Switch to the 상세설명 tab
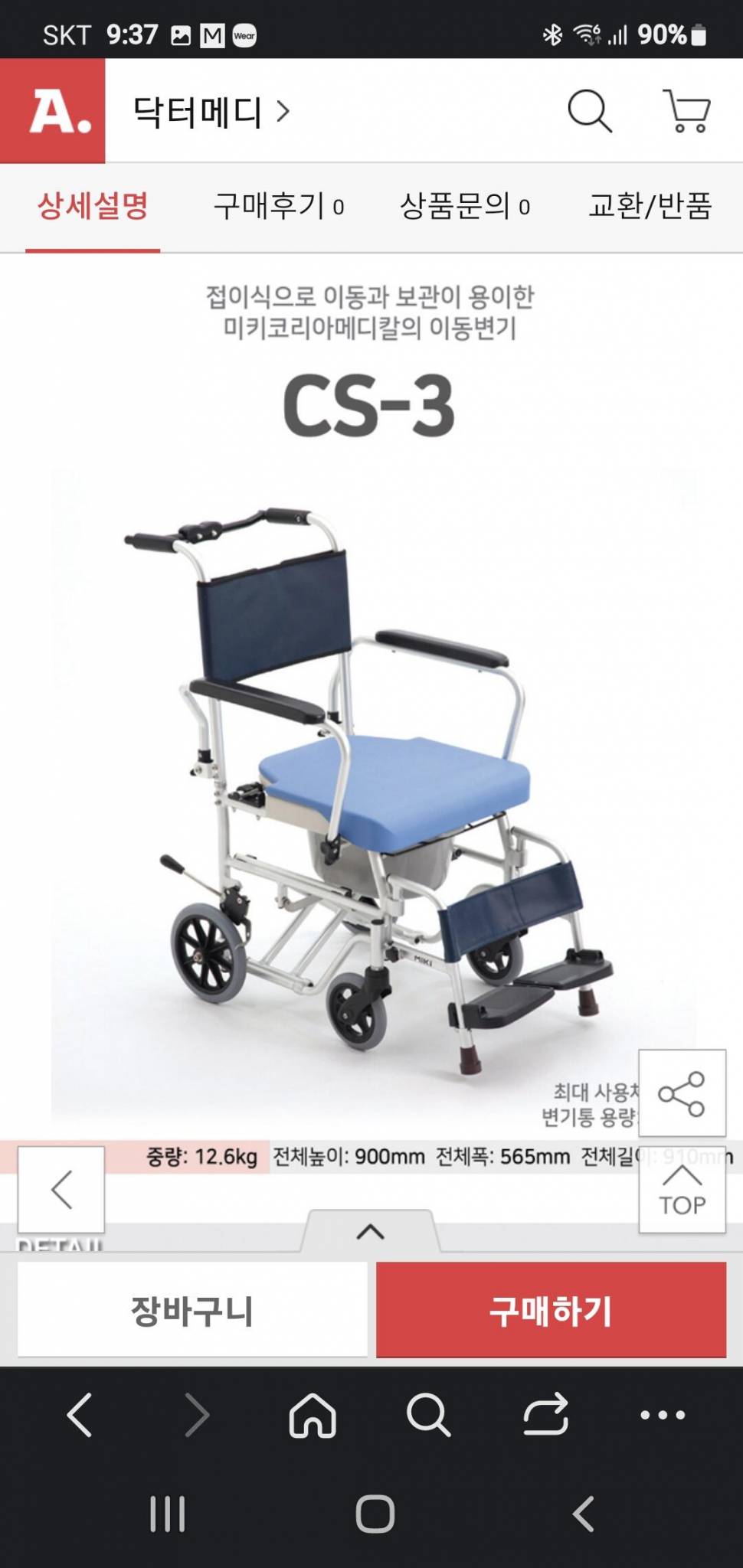The image size is (743, 1568). [93, 206]
